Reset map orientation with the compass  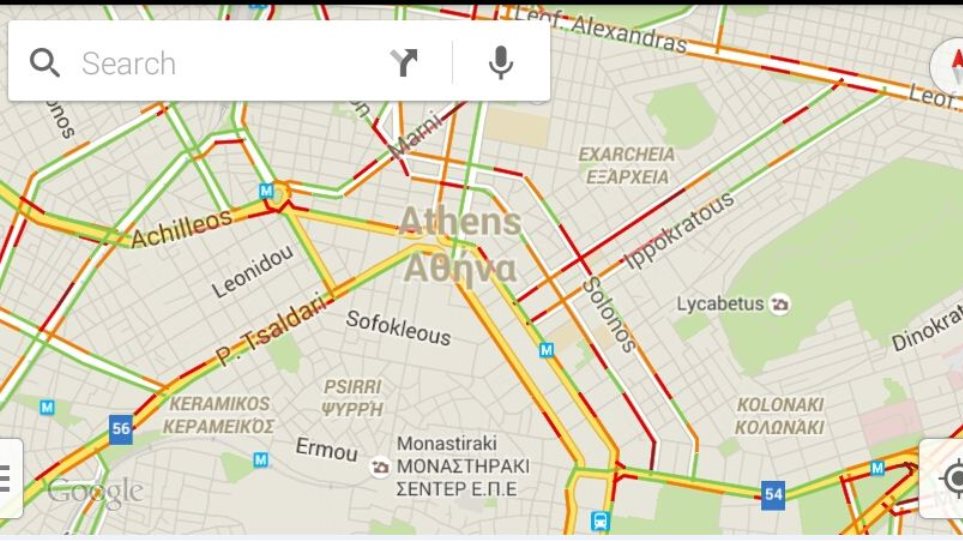(949, 66)
